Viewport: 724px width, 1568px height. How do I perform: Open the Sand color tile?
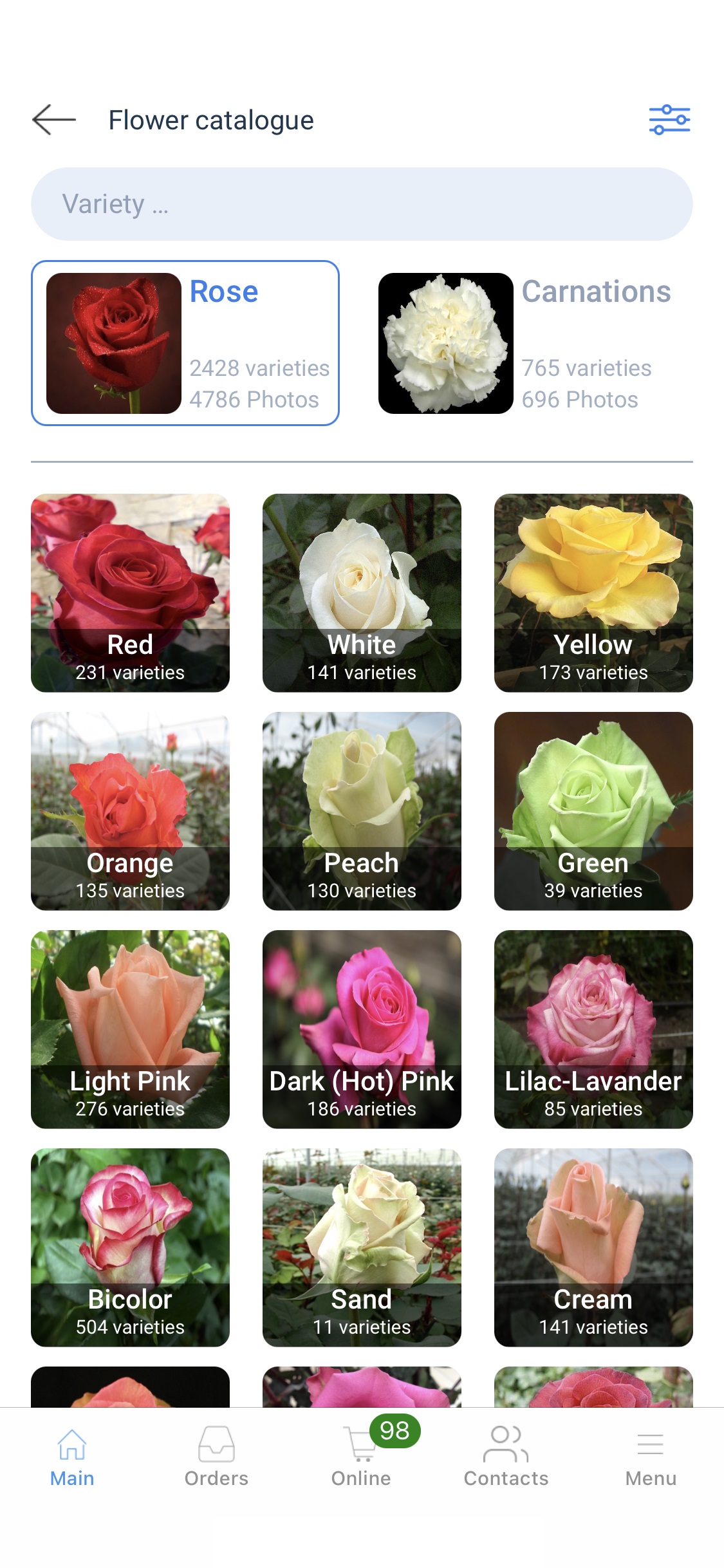(x=362, y=1247)
